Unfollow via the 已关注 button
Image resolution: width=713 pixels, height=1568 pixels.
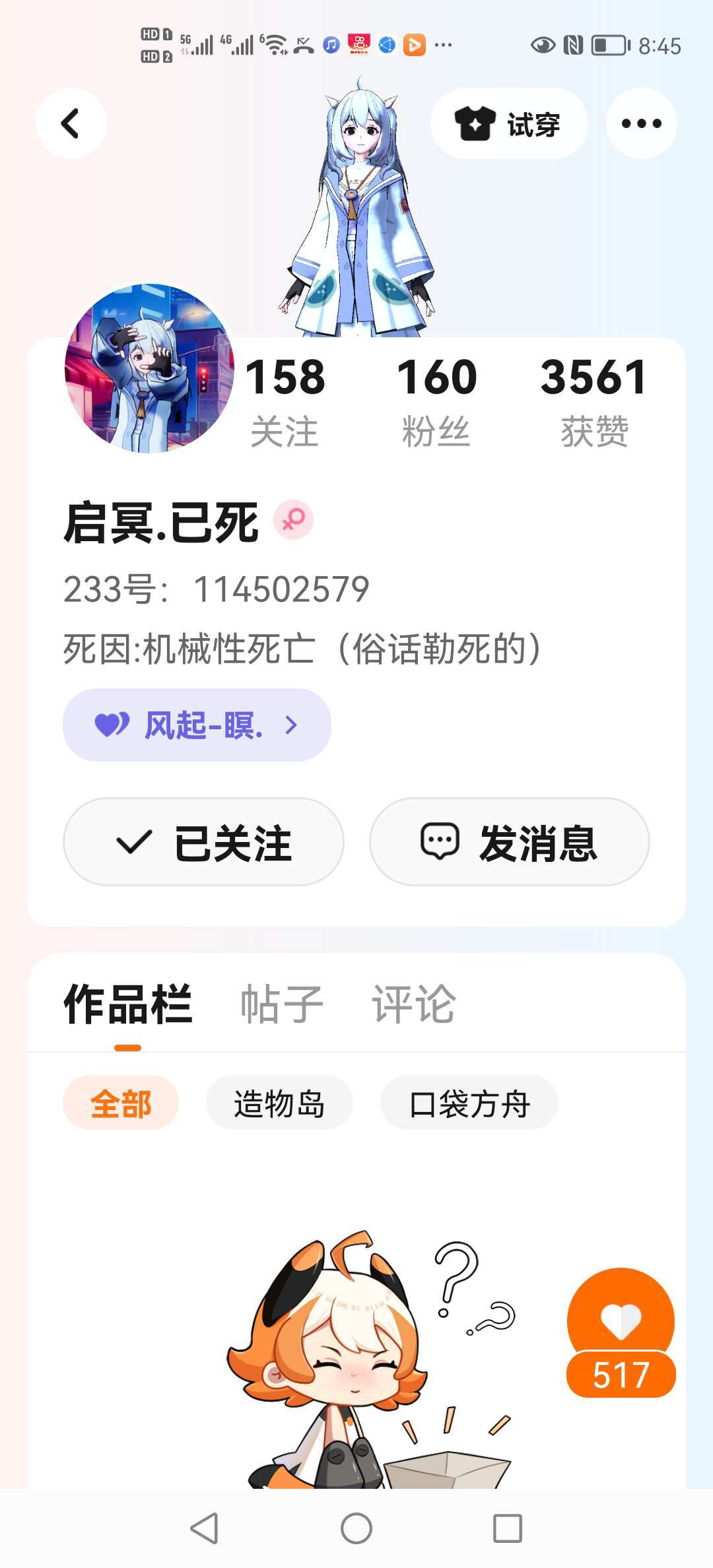click(203, 842)
